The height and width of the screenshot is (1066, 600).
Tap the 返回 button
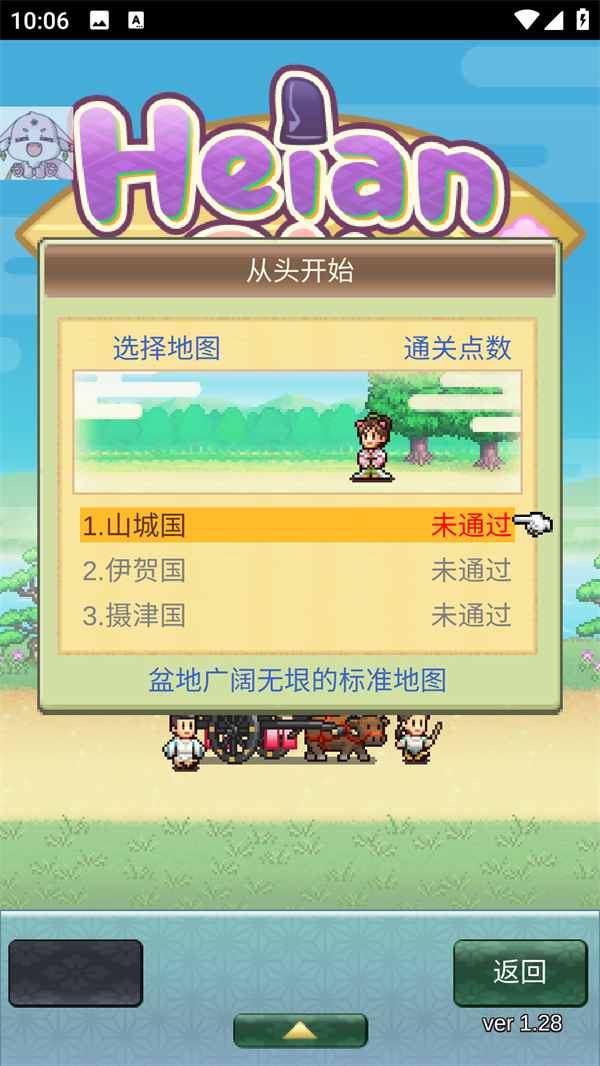(x=519, y=972)
